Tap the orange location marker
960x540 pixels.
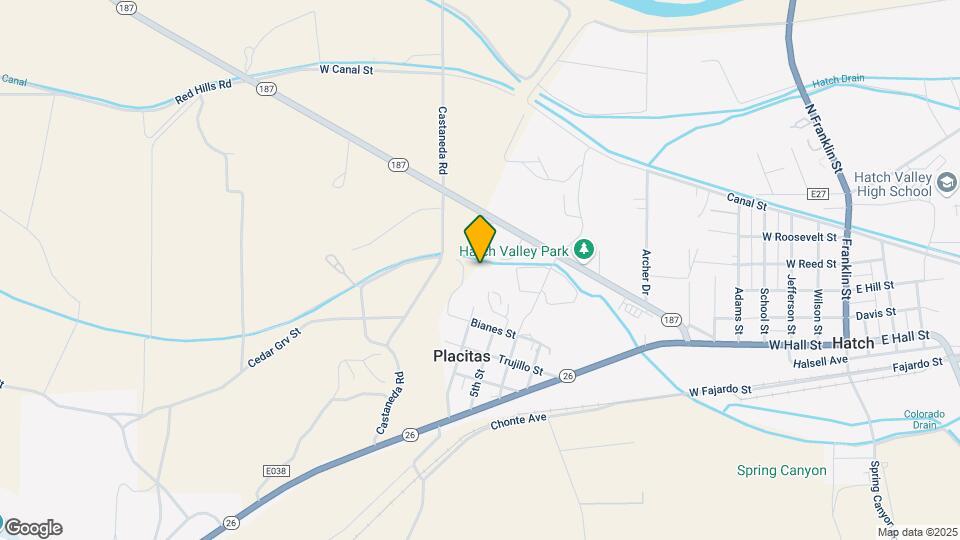pyautogui.click(x=480, y=238)
